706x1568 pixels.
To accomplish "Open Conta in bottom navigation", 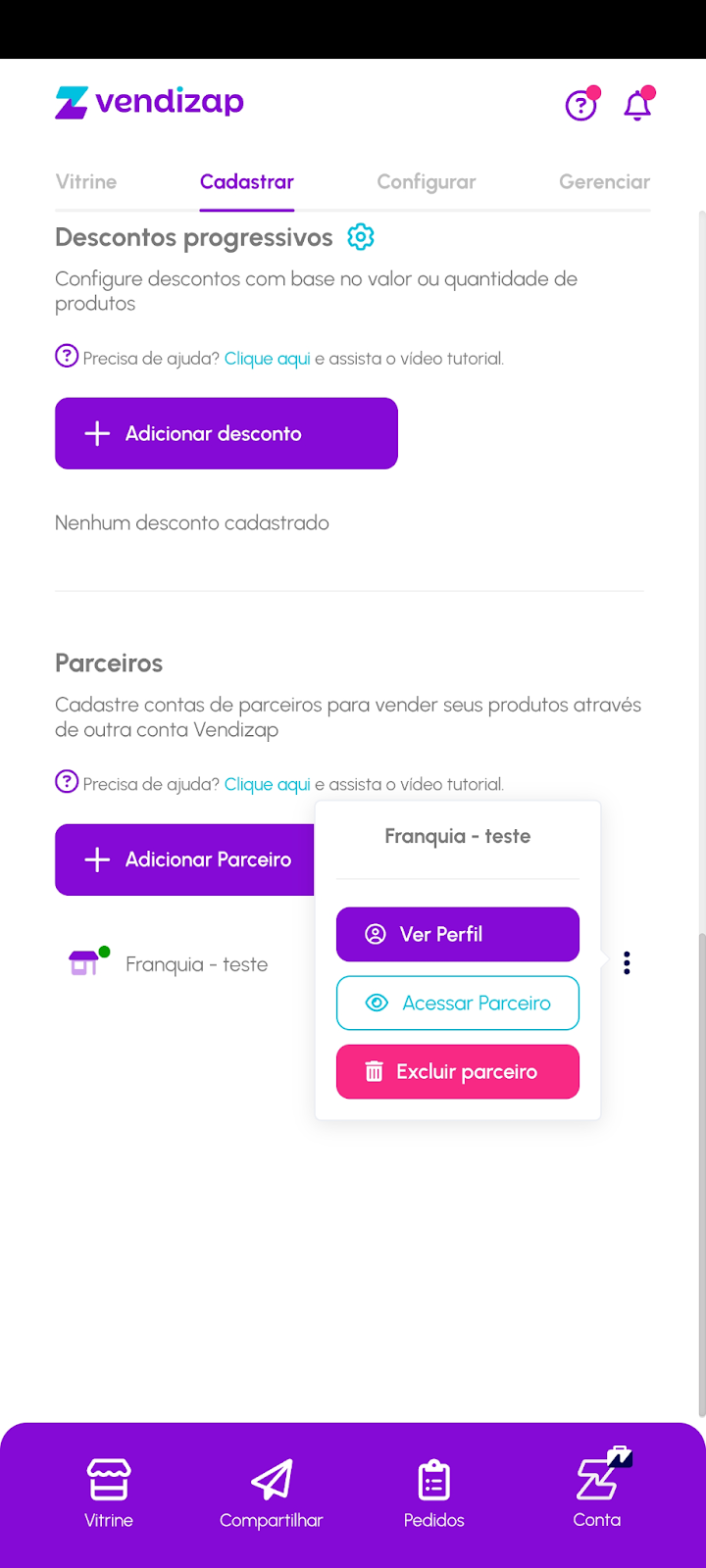I will click(597, 1493).
